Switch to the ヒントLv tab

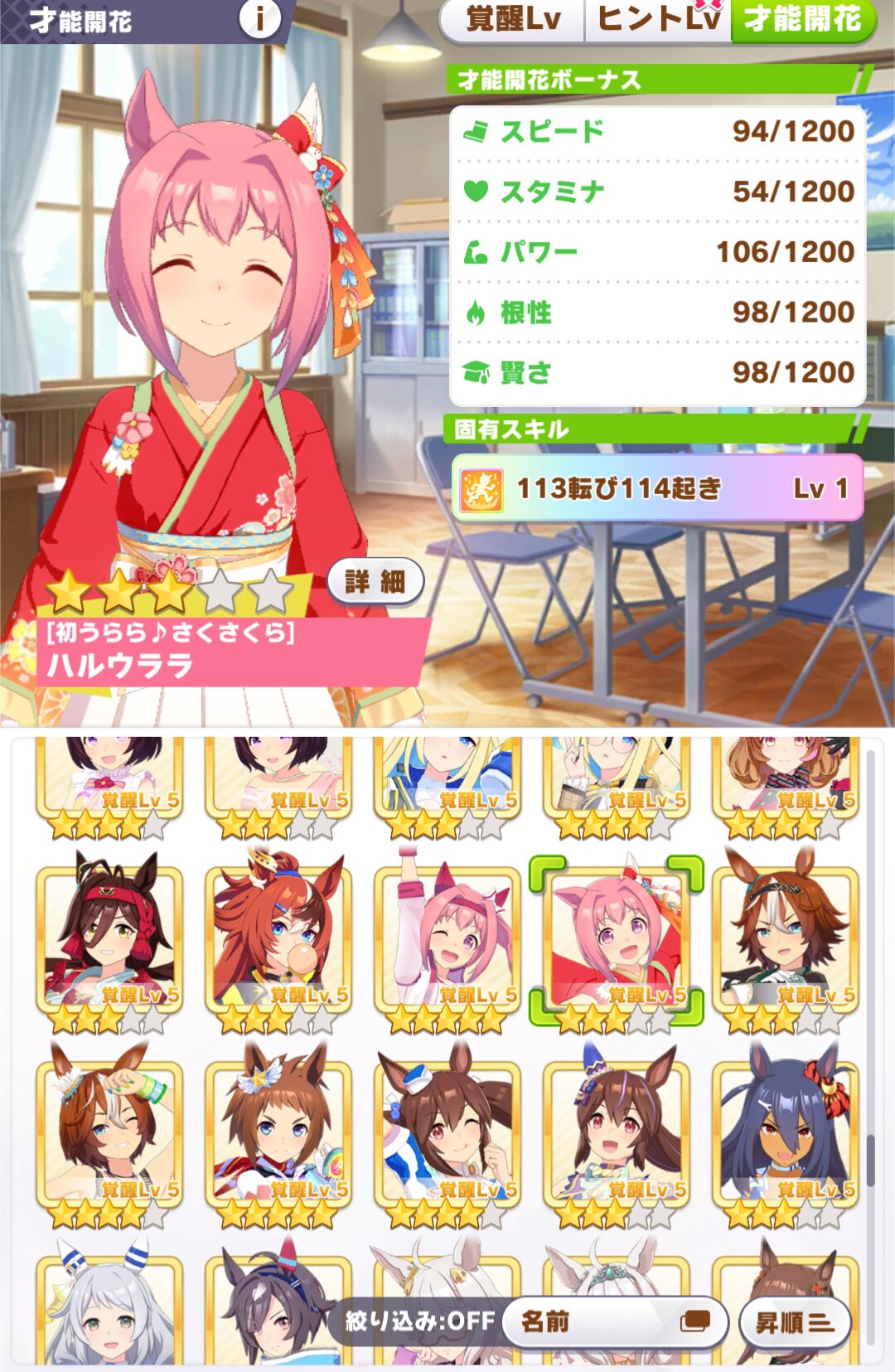point(658,20)
